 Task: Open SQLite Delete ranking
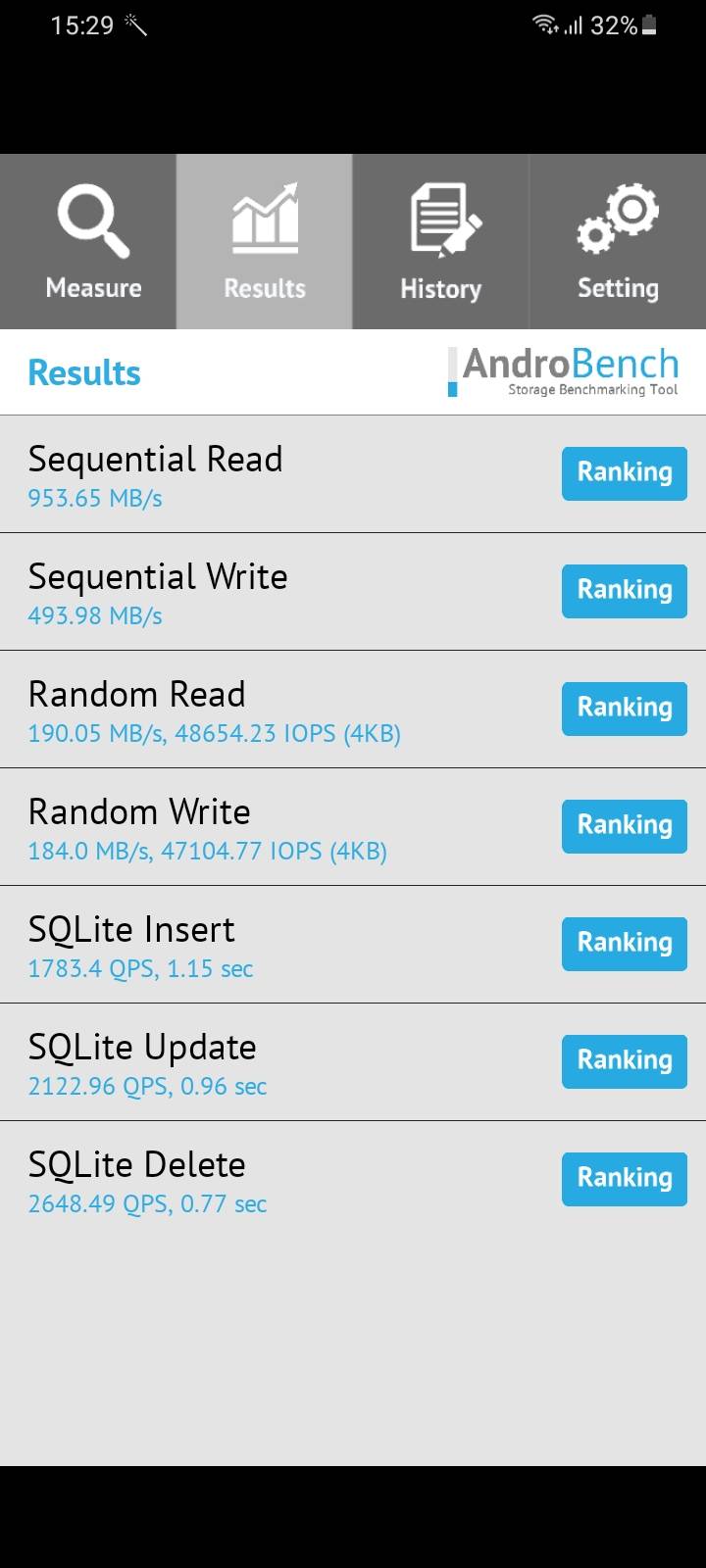625,1179
